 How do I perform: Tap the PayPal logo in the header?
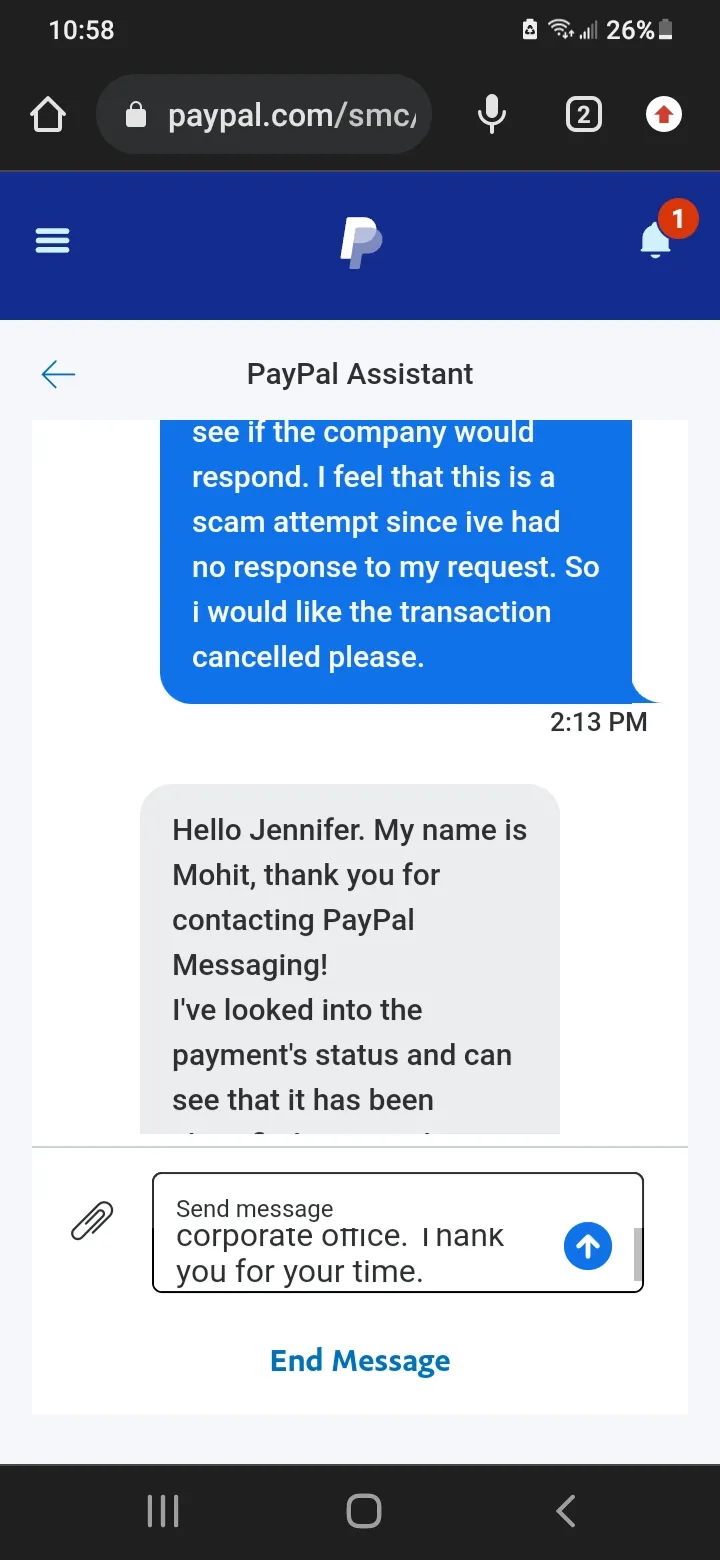(x=360, y=243)
